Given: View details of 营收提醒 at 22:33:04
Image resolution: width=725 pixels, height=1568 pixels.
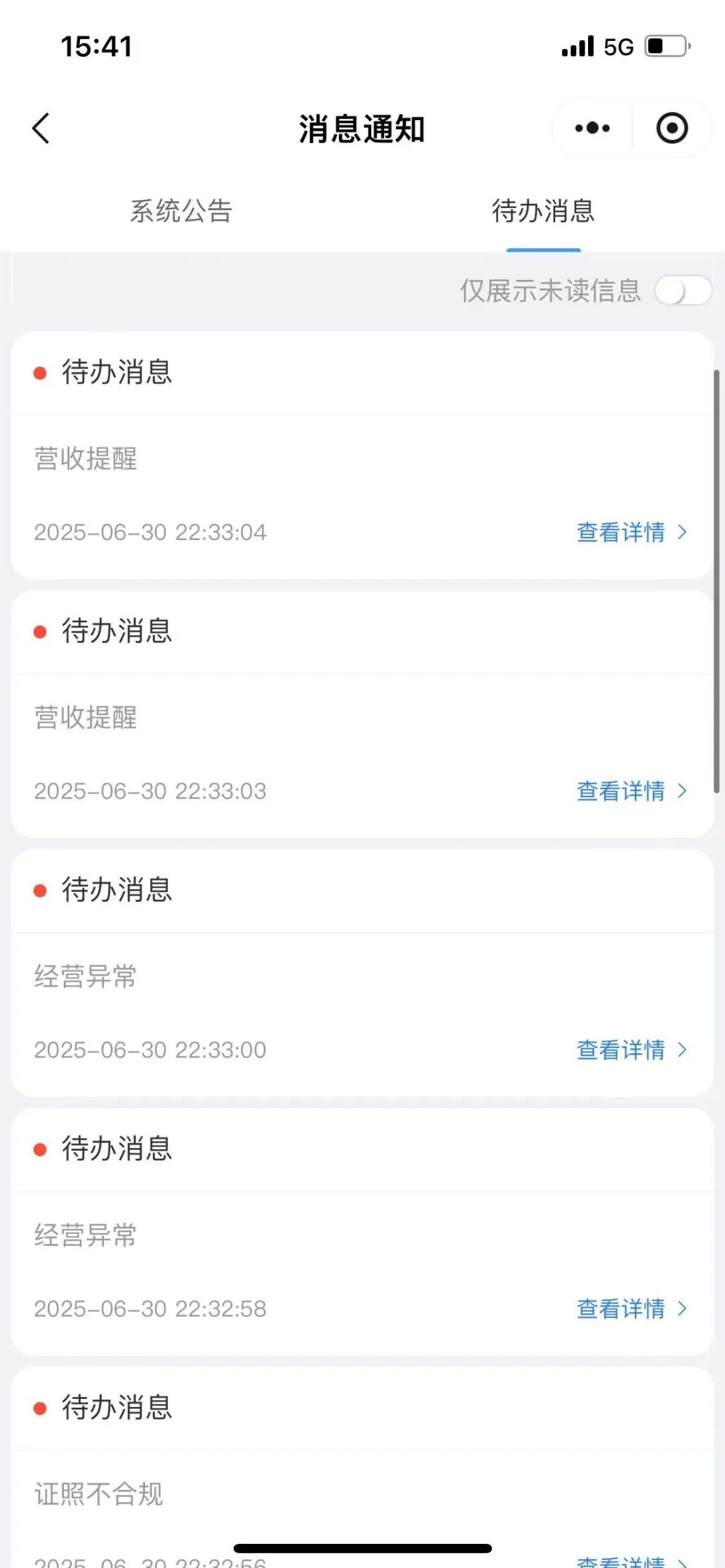Looking at the screenshot, I should click(x=631, y=532).
